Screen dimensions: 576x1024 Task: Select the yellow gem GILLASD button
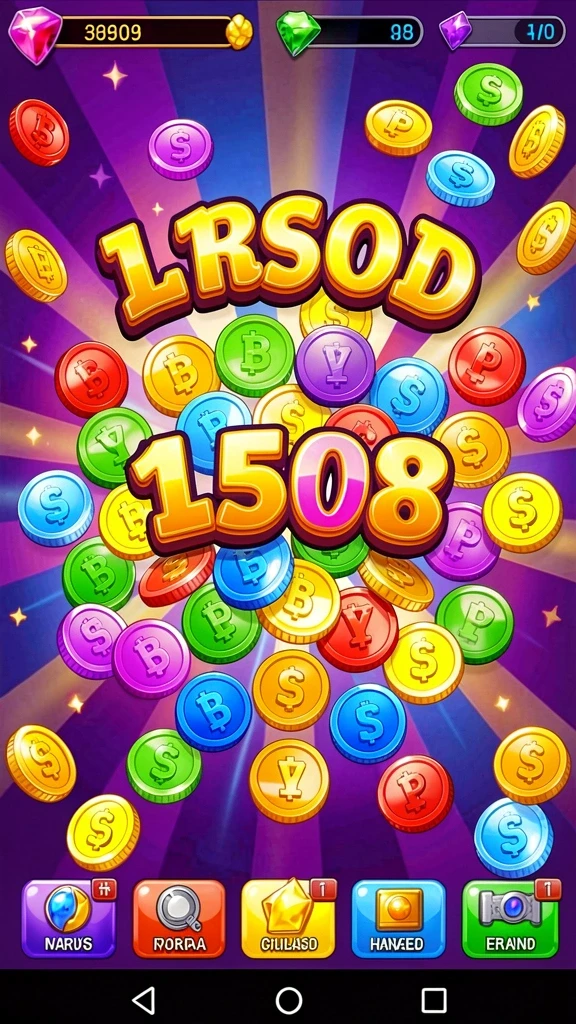(x=288, y=918)
